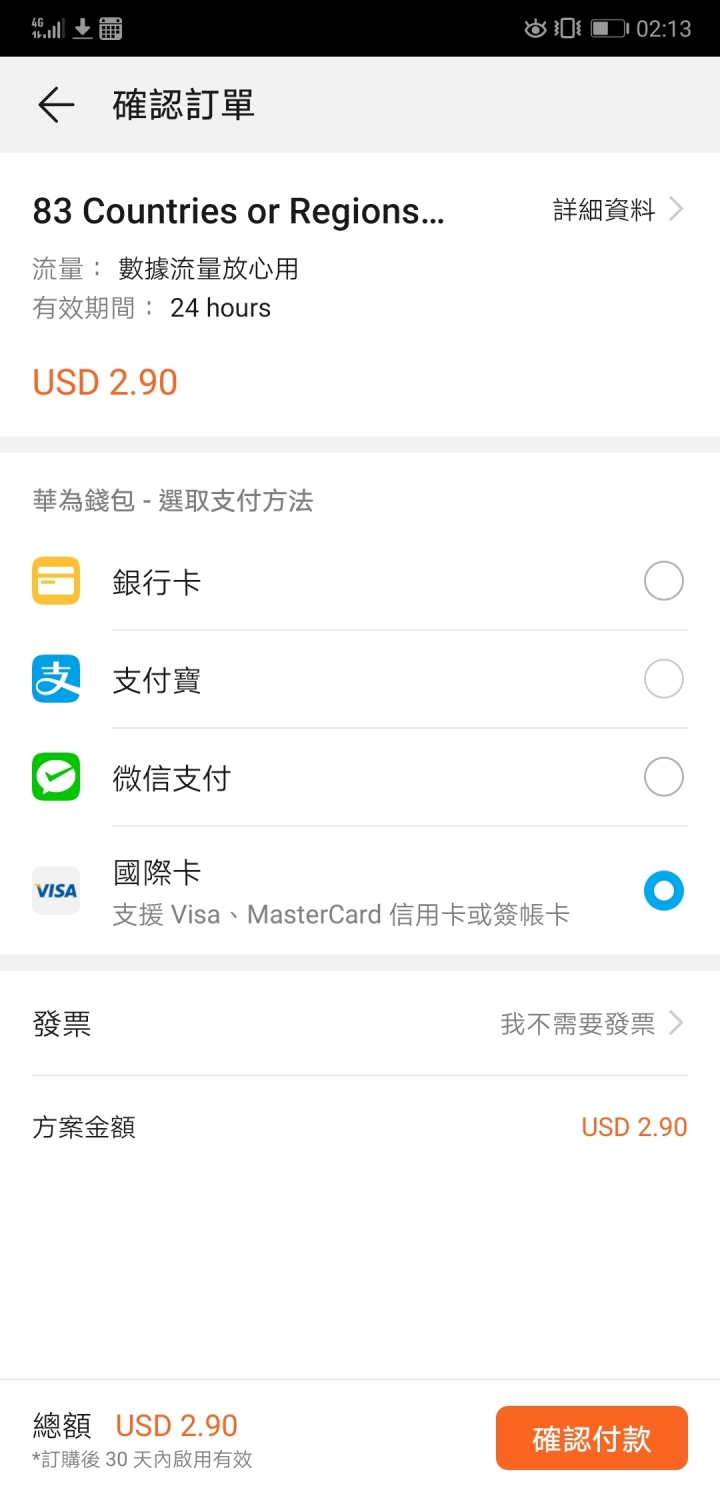This screenshot has height=1496, width=720.
Task: Select 國際卡 Visa/MasterCard option
Action: click(x=360, y=891)
